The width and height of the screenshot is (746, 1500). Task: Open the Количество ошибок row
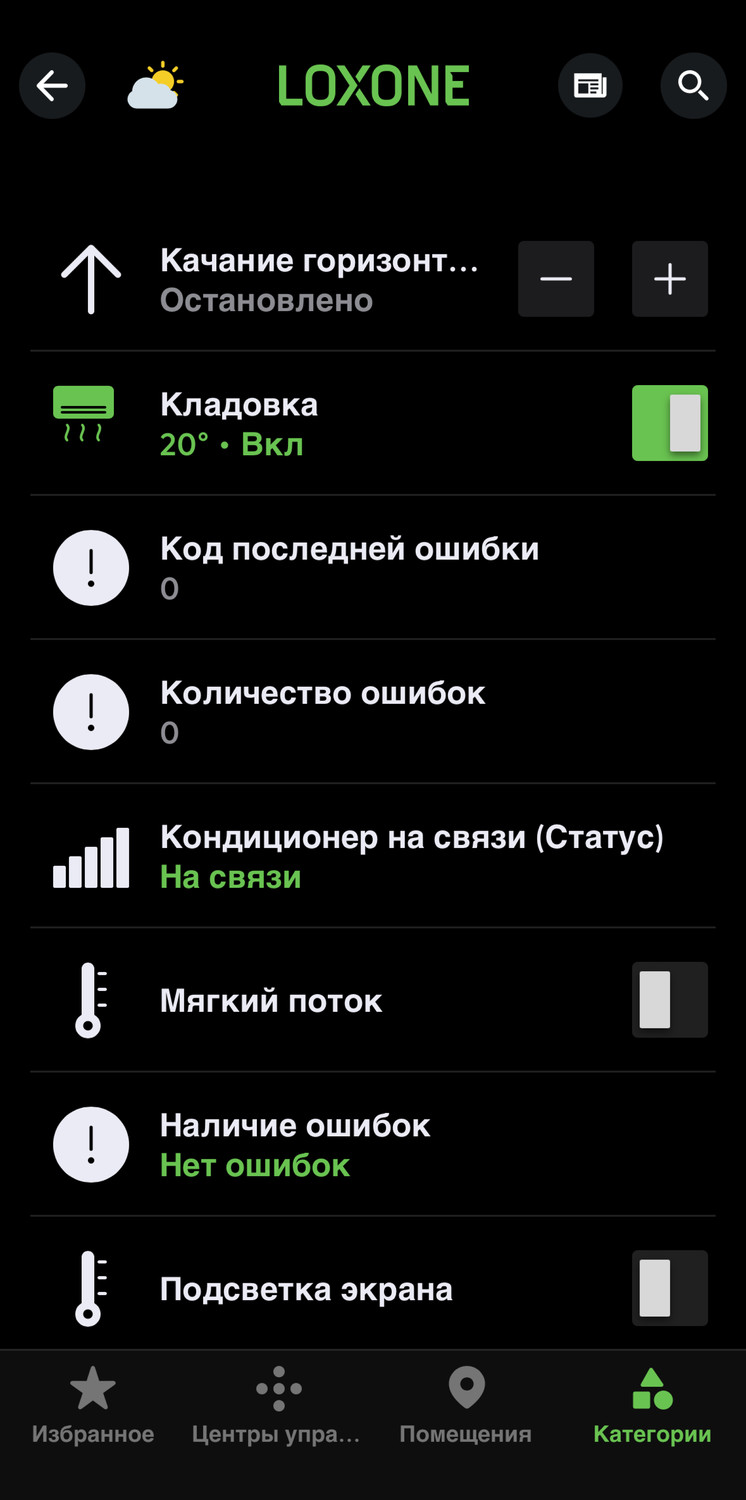350,711
